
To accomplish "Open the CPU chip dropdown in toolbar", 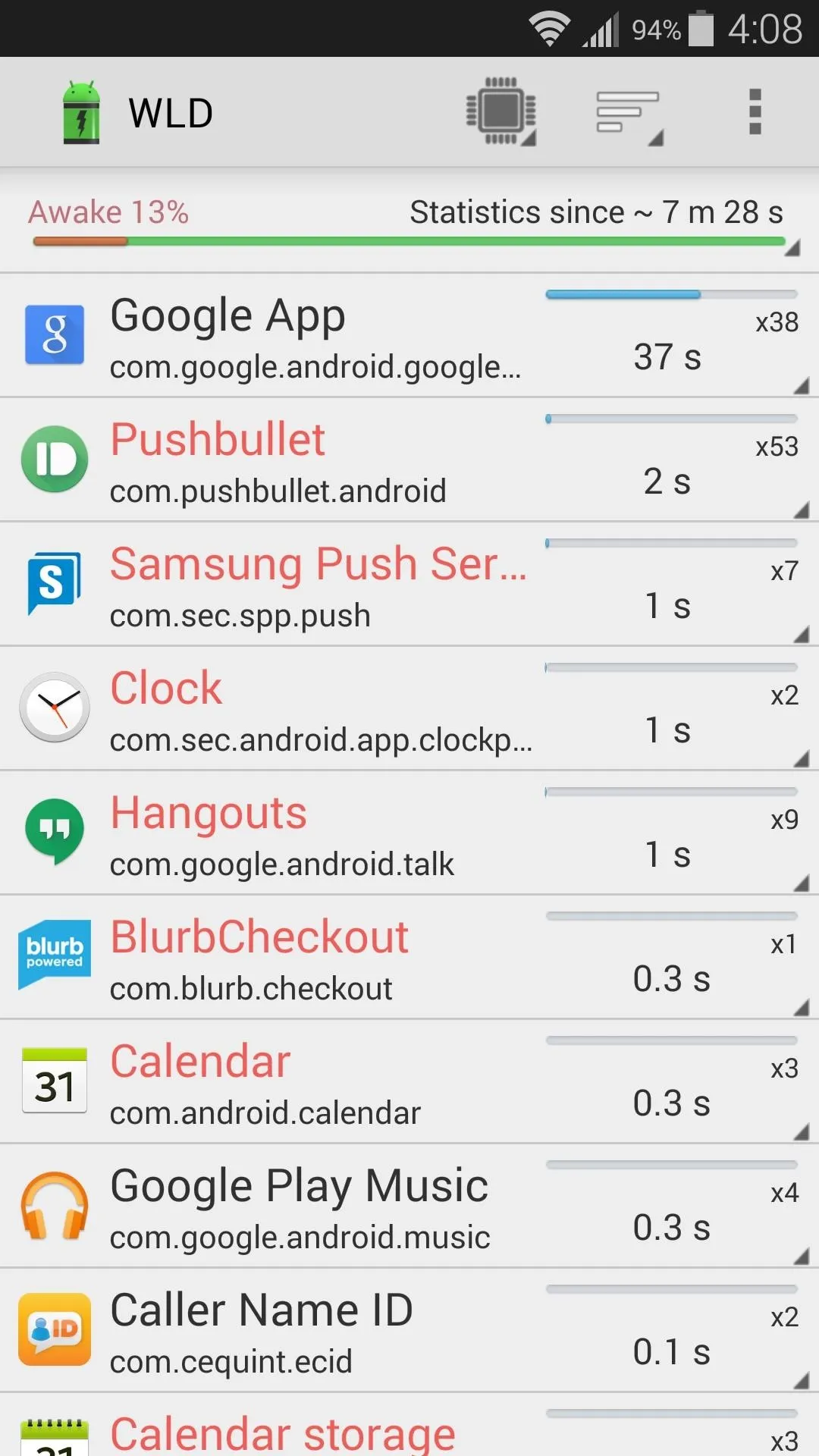I will (501, 112).
